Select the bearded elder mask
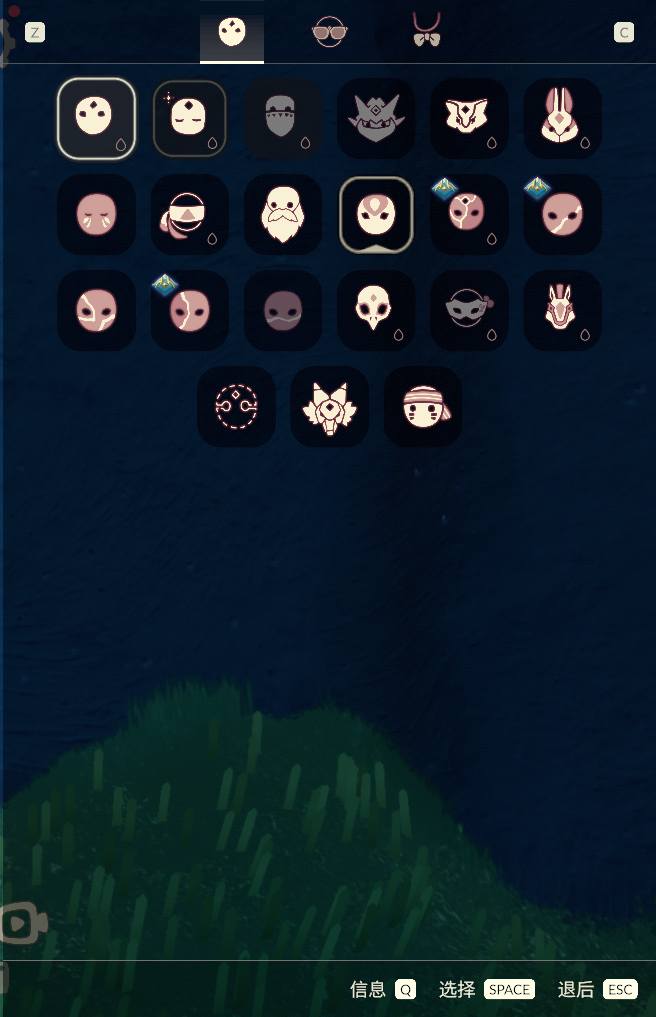 click(x=283, y=214)
